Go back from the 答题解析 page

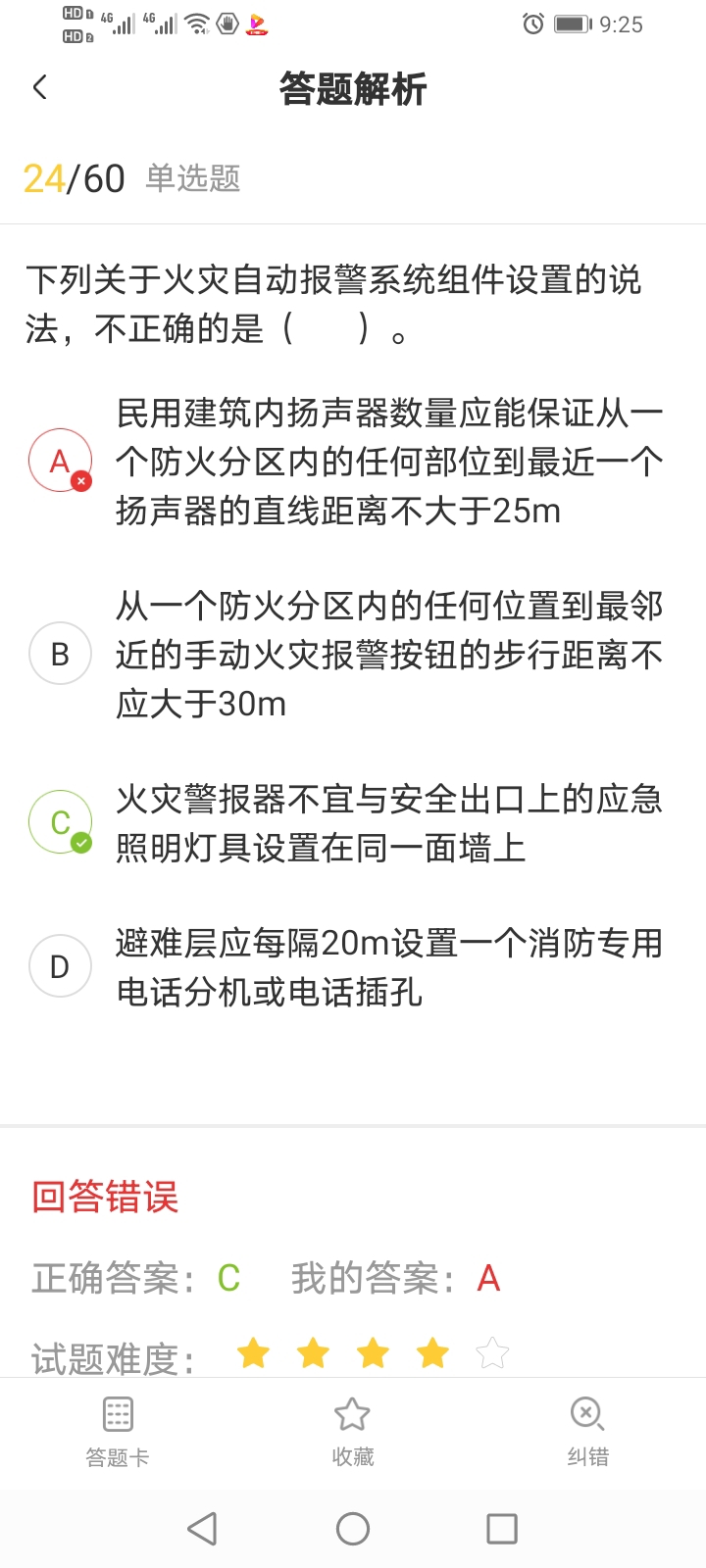[40, 87]
